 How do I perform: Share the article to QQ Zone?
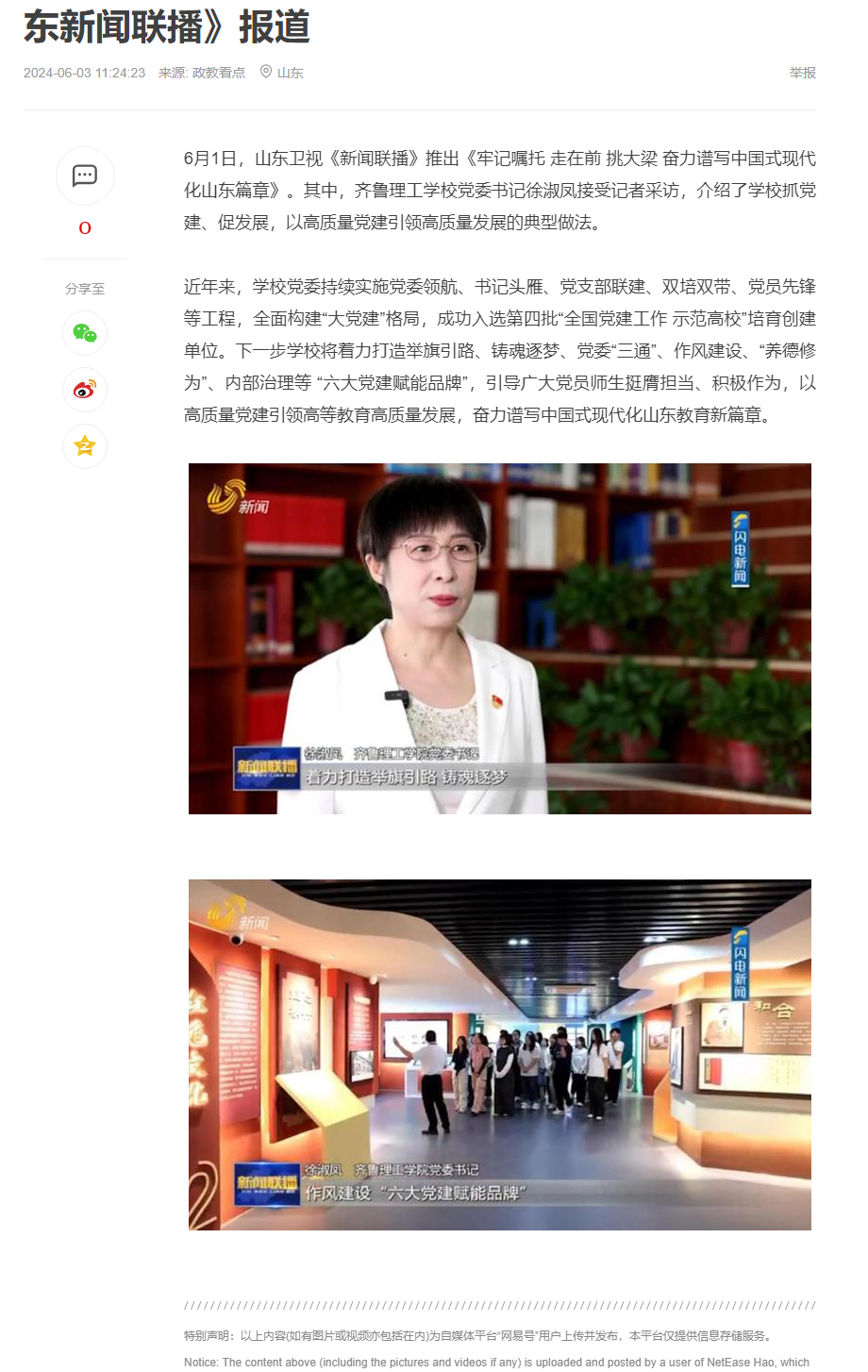[x=85, y=446]
